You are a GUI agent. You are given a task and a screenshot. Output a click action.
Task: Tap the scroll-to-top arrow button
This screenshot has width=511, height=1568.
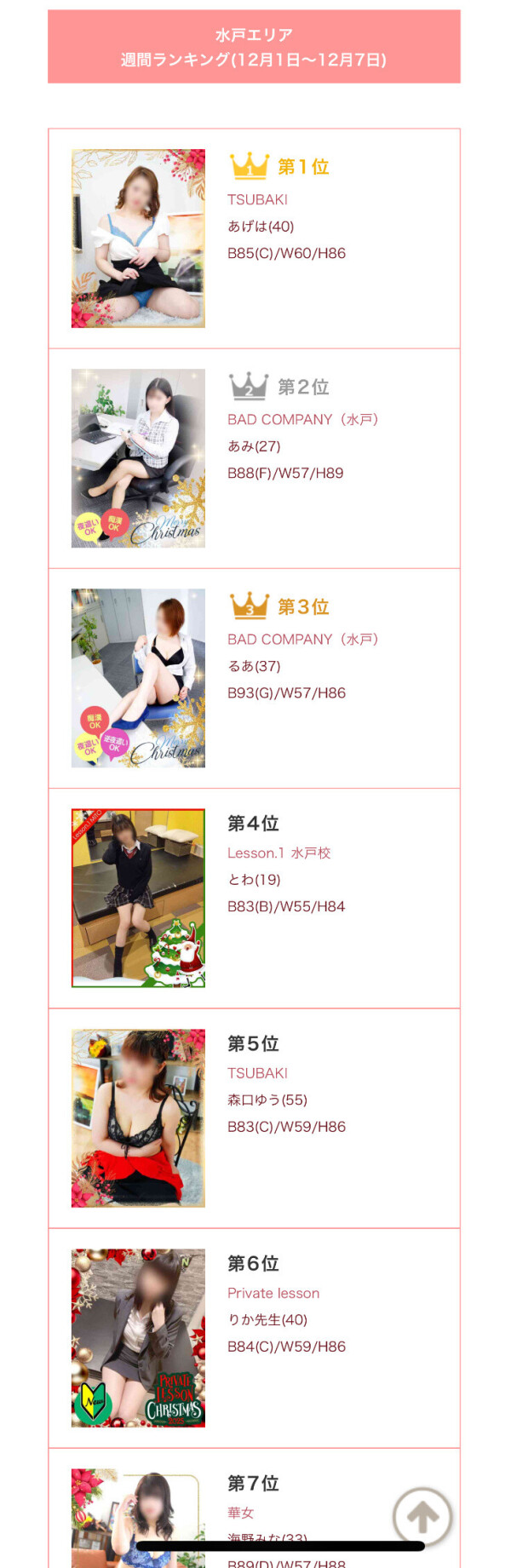pos(422,1516)
